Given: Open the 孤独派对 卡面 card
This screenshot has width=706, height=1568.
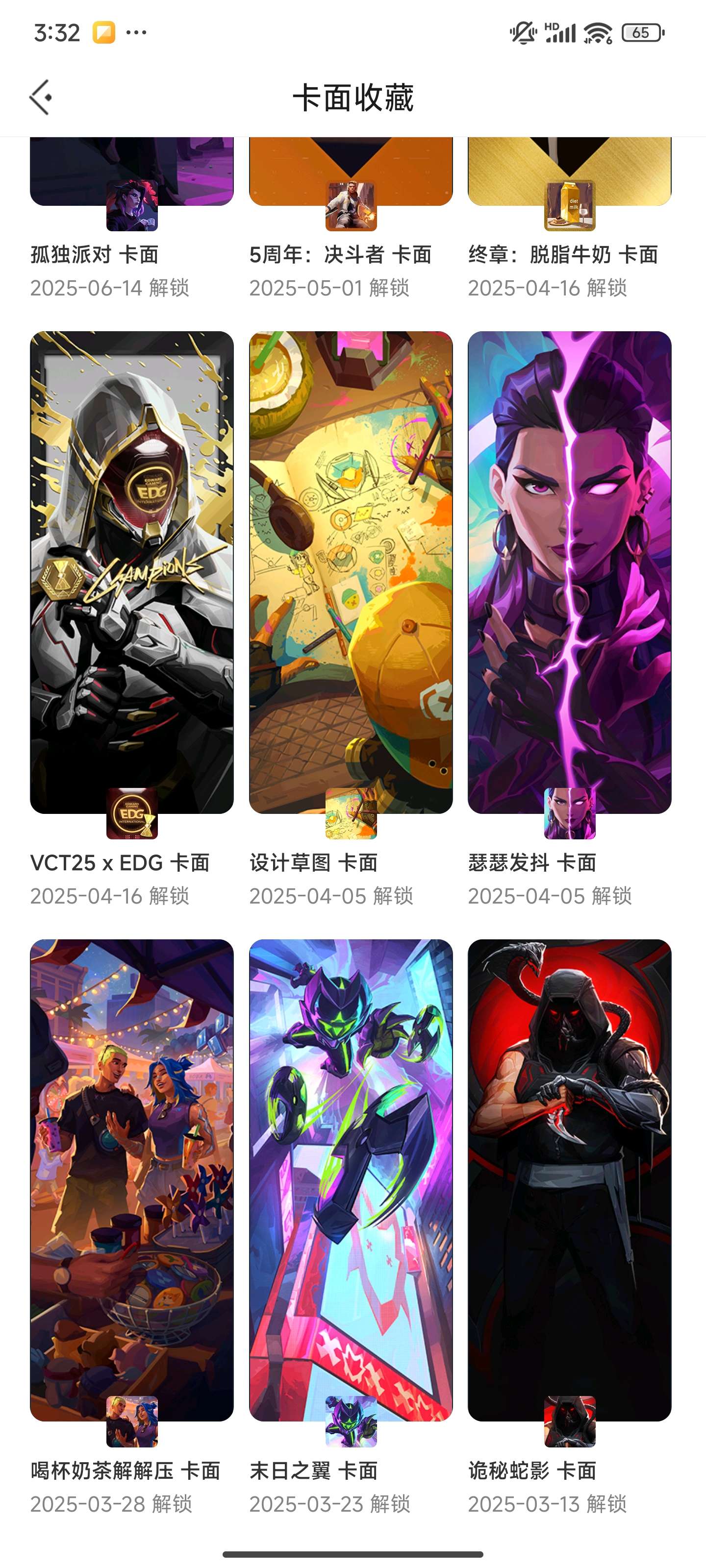Looking at the screenshot, I should coord(131,173).
